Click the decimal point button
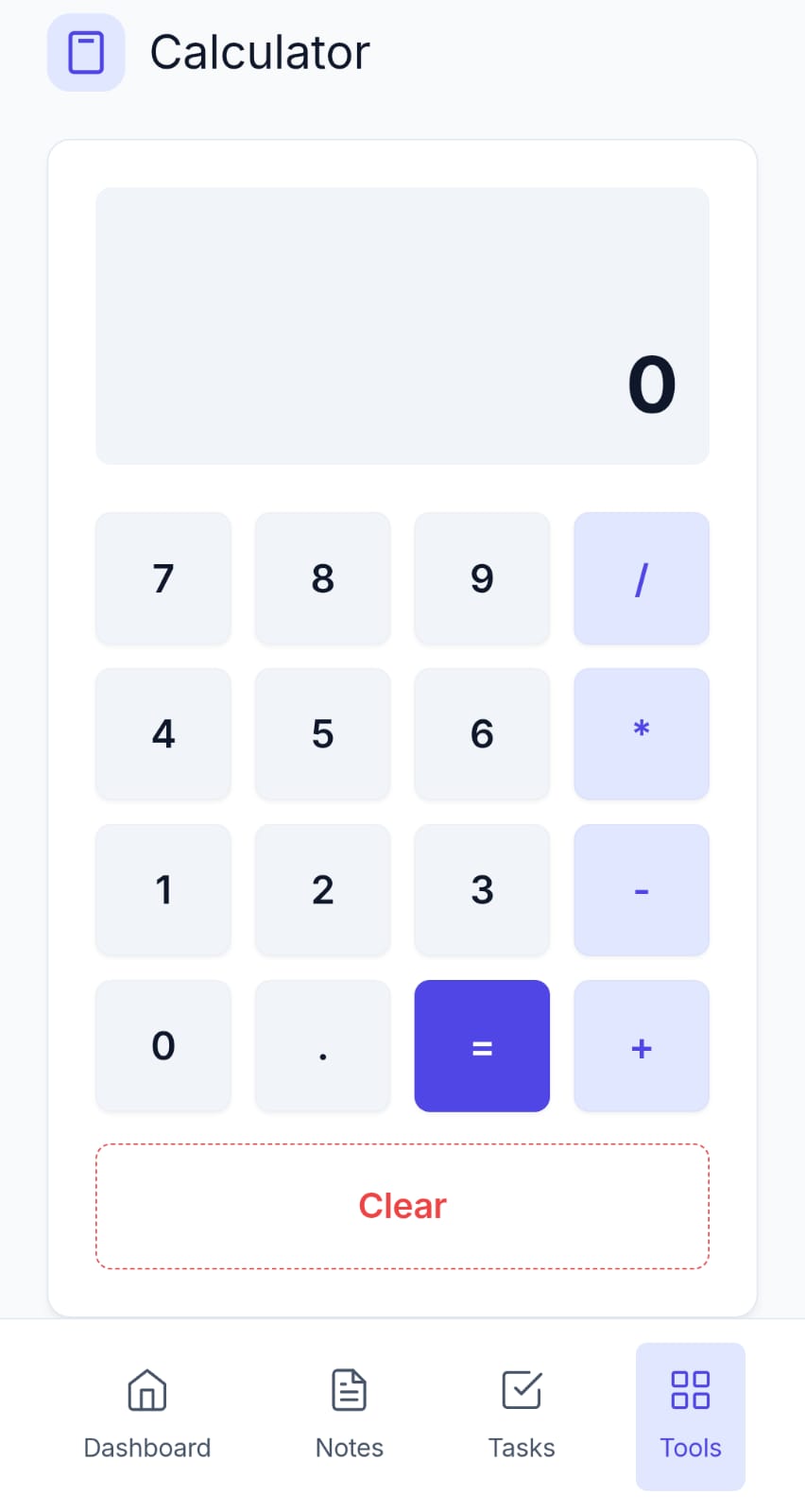 (x=322, y=1046)
